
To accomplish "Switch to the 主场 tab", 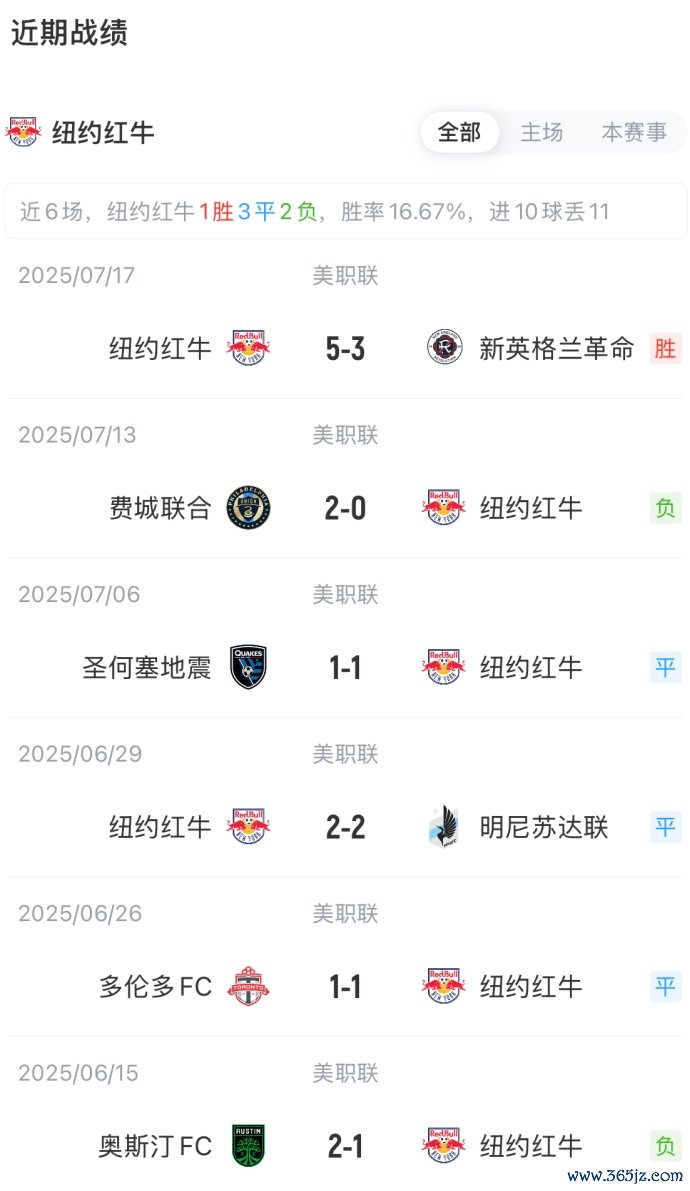I will (x=542, y=132).
